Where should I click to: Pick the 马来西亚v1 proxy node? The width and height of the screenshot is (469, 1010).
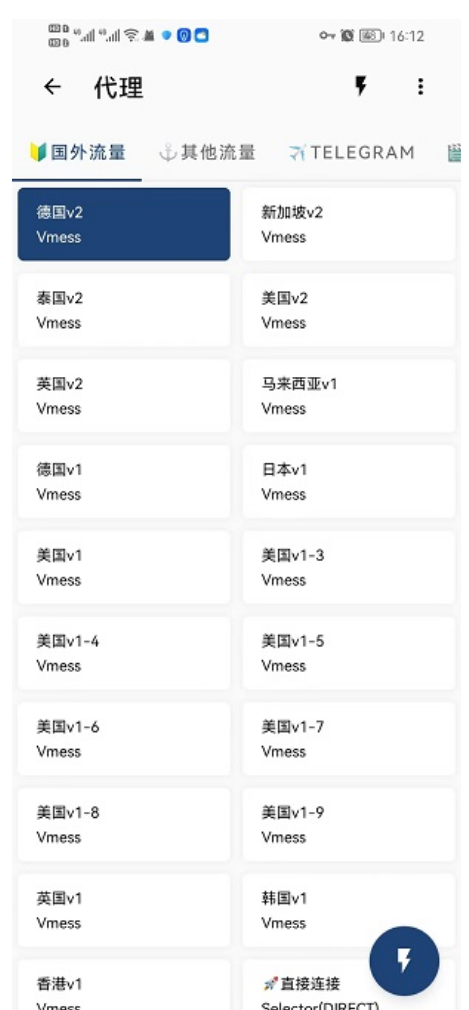click(349, 395)
